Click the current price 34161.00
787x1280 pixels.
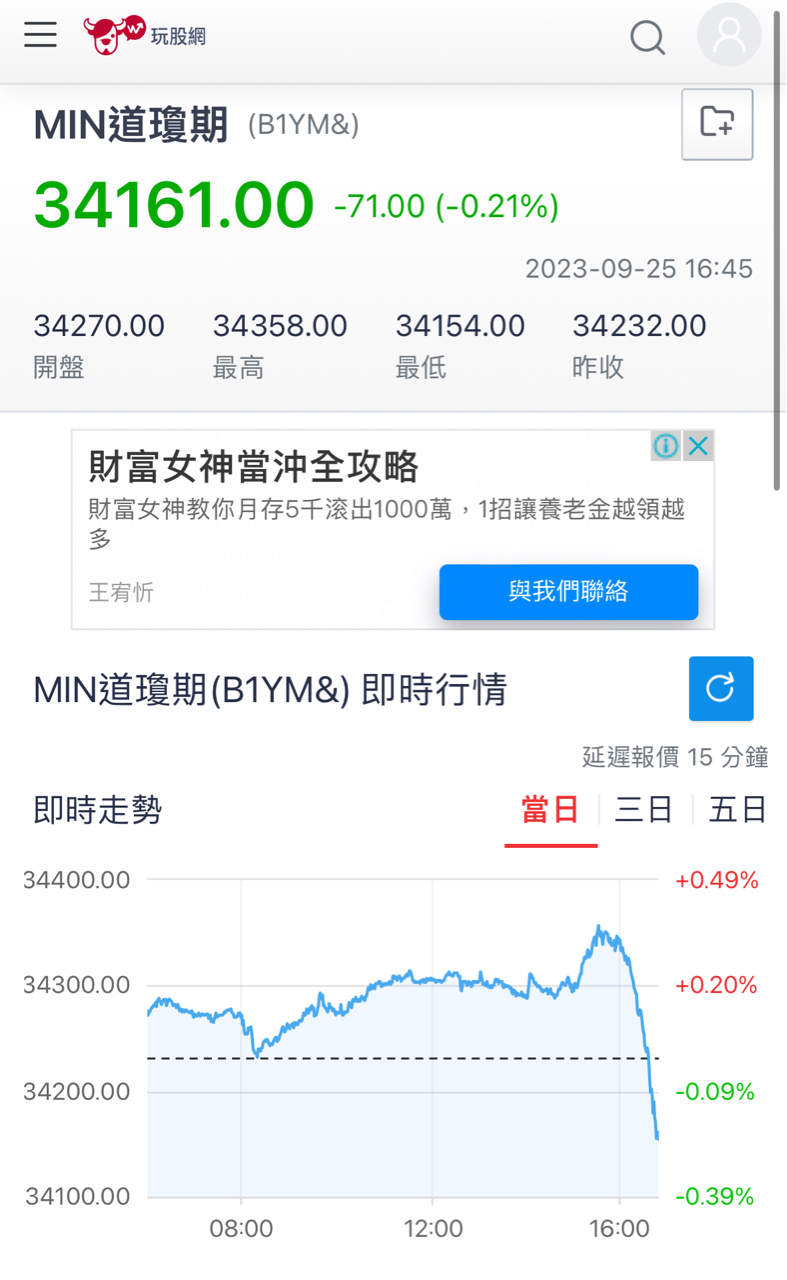172,203
